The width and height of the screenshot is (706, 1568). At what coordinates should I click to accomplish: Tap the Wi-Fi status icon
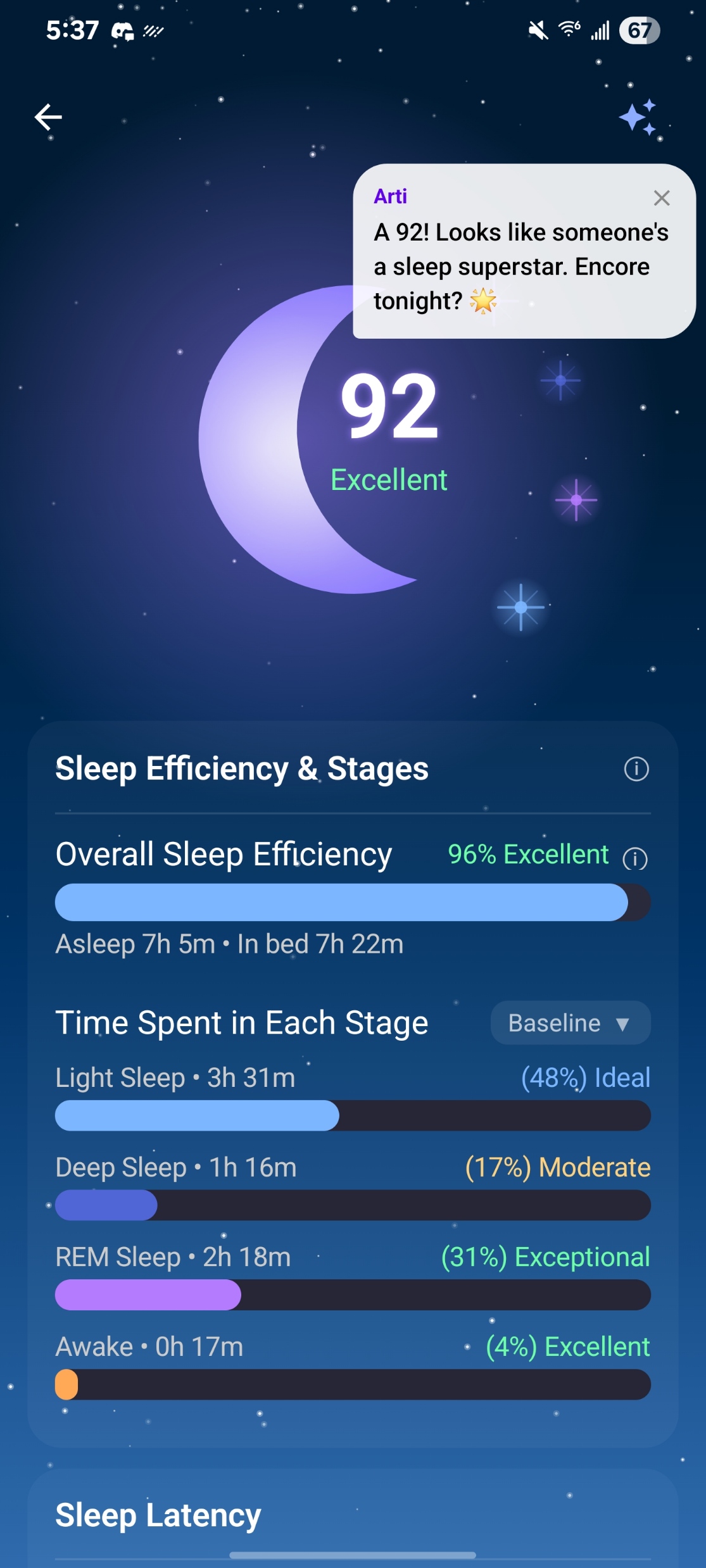tap(567, 30)
